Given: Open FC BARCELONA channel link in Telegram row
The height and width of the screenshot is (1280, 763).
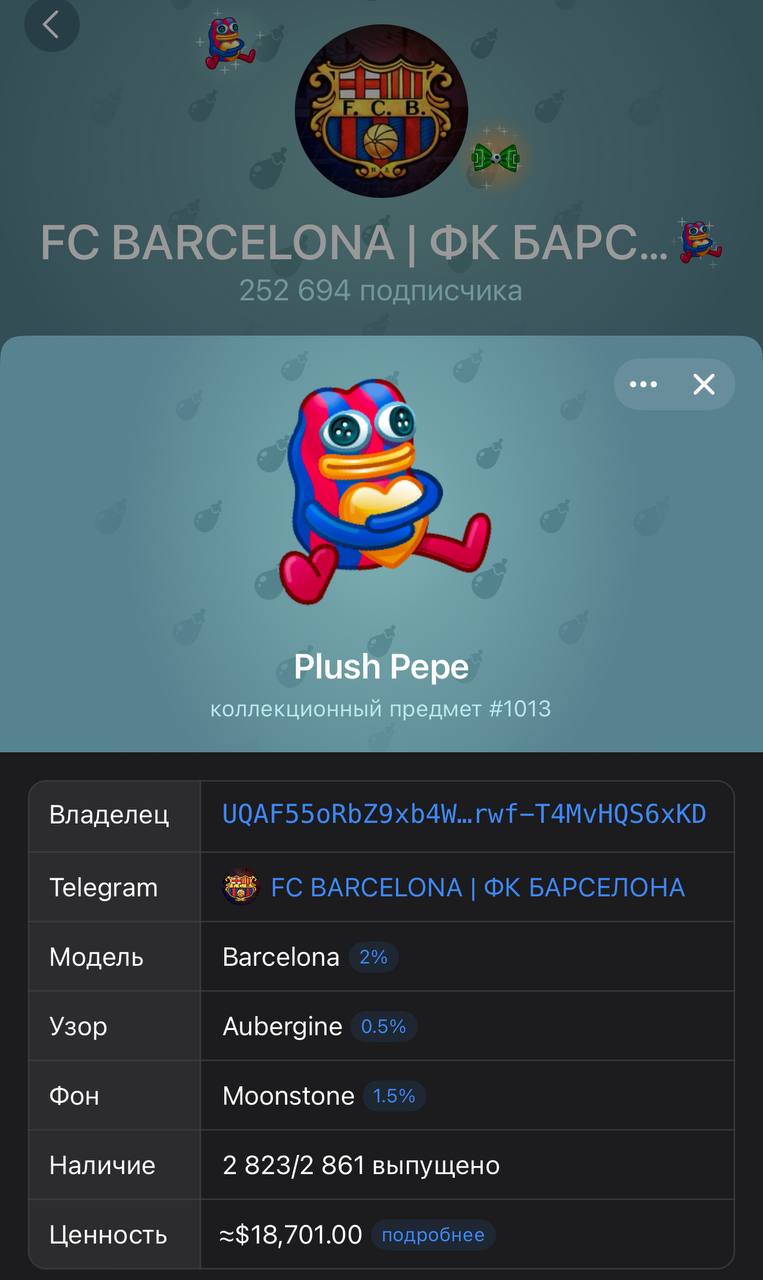Looking at the screenshot, I should pos(477,887).
